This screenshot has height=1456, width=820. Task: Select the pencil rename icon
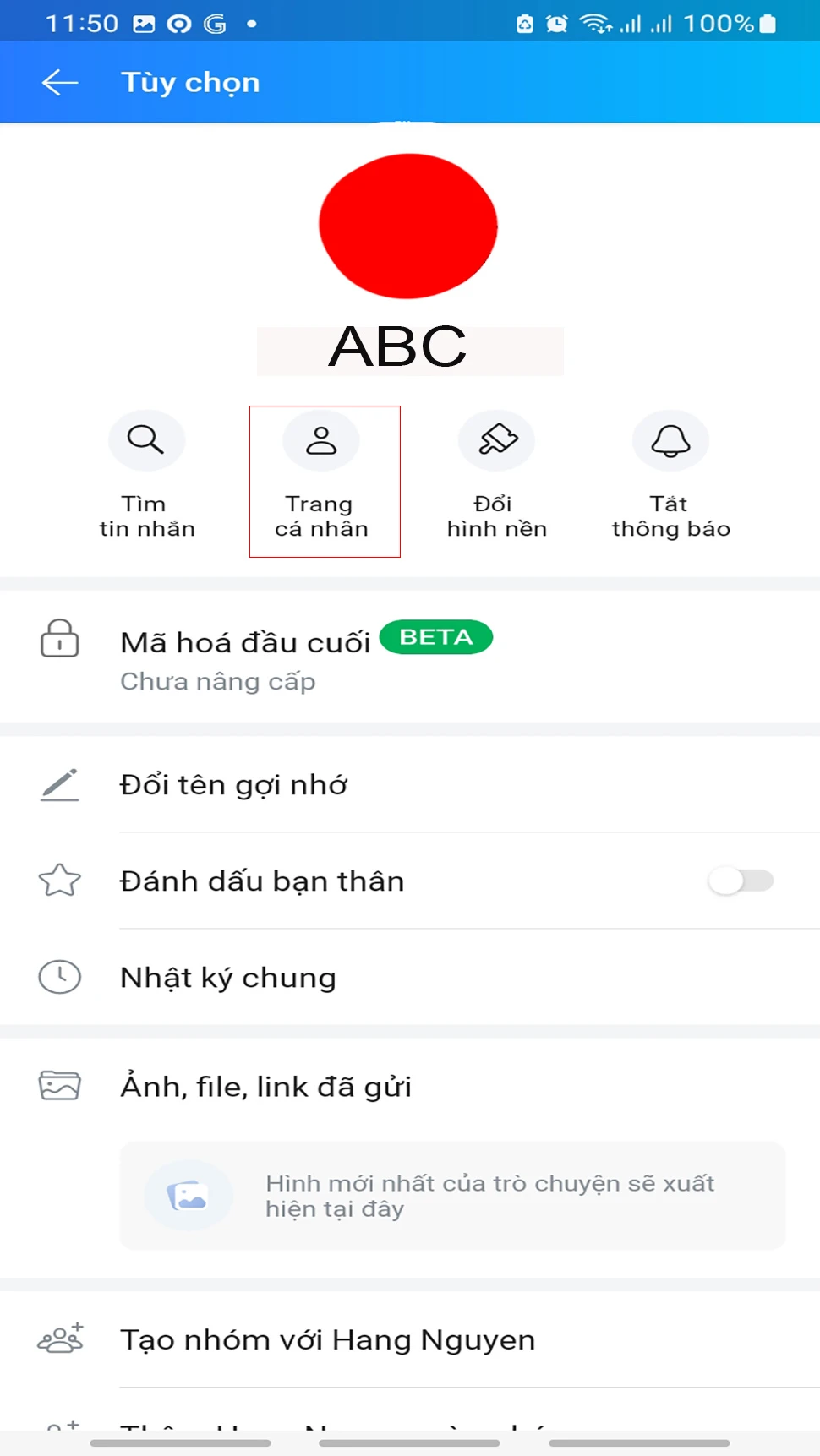[59, 784]
